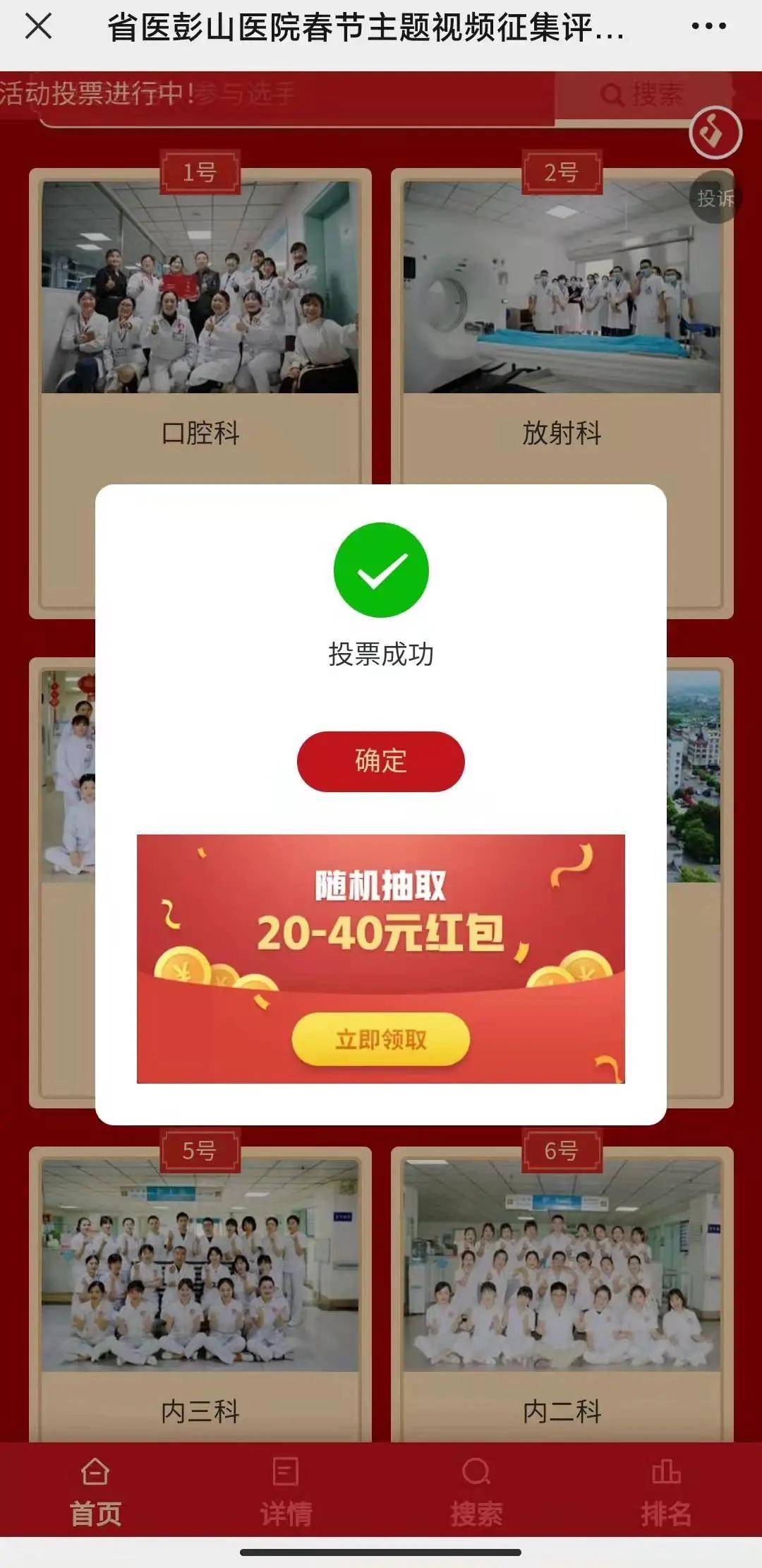
Task: Tap the round floating icon above 投诉
Action: point(715,132)
